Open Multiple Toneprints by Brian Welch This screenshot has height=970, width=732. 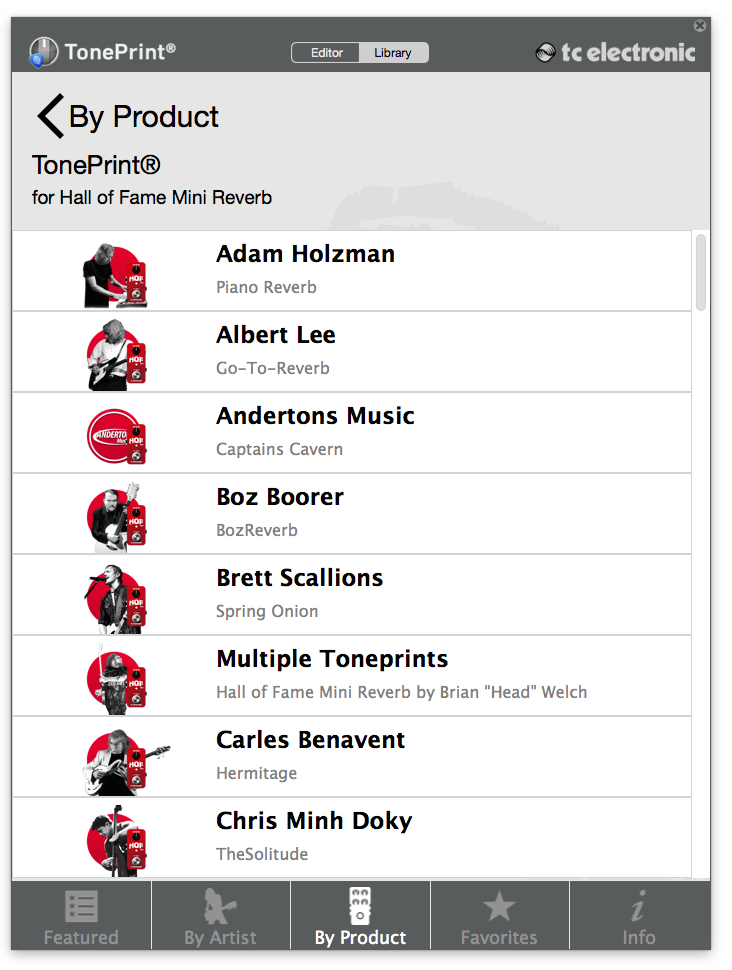pyautogui.click(x=350, y=675)
